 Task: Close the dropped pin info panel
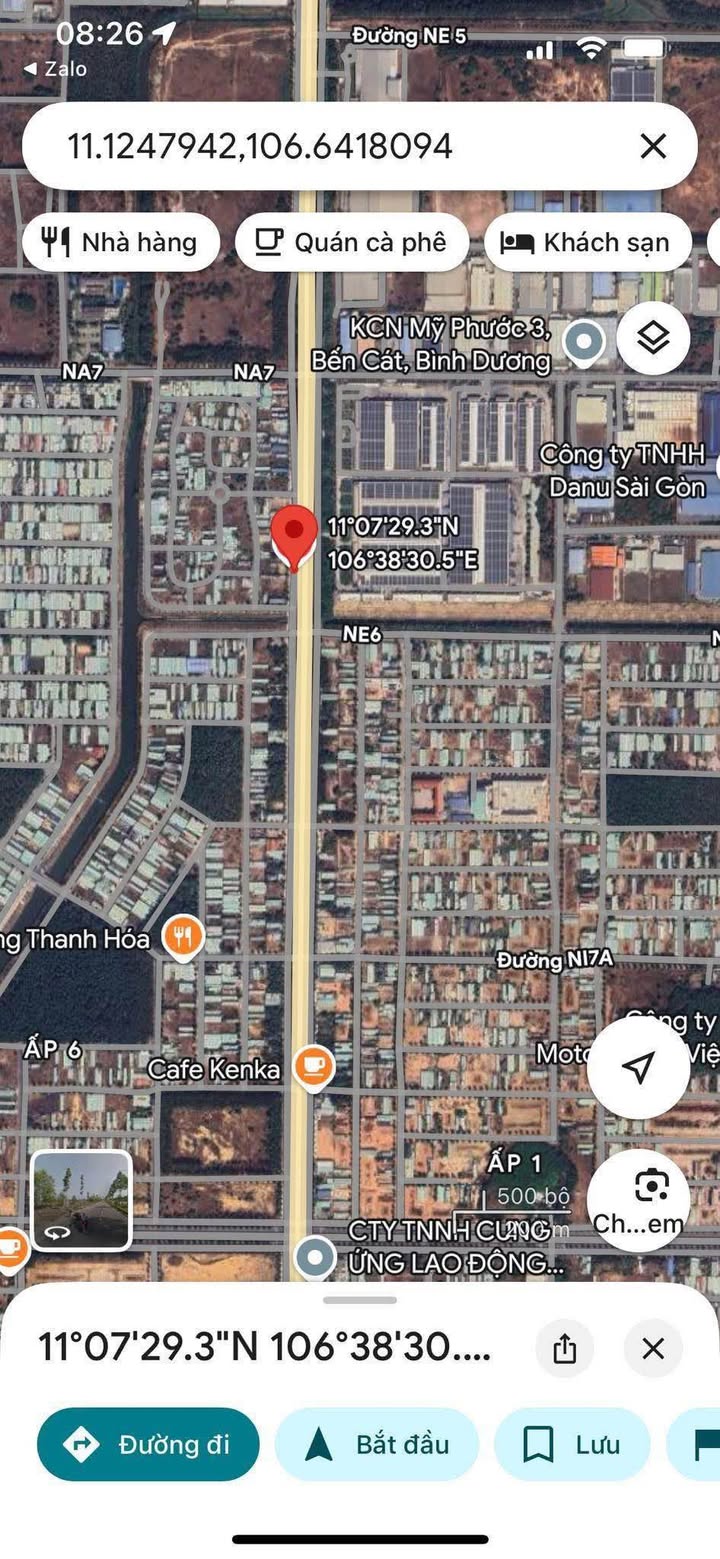coord(653,1348)
